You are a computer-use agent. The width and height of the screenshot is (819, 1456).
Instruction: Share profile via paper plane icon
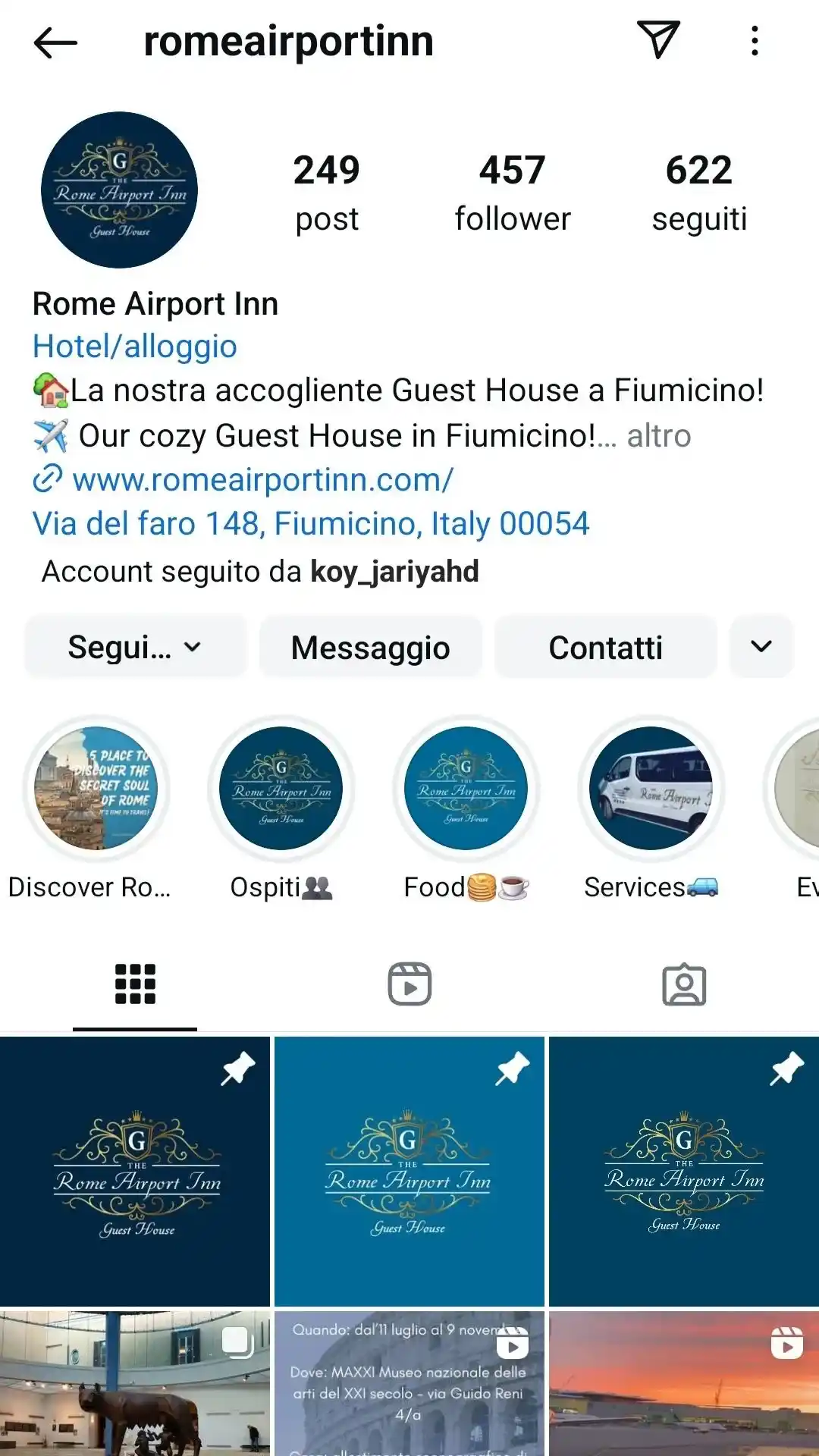[x=657, y=40]
